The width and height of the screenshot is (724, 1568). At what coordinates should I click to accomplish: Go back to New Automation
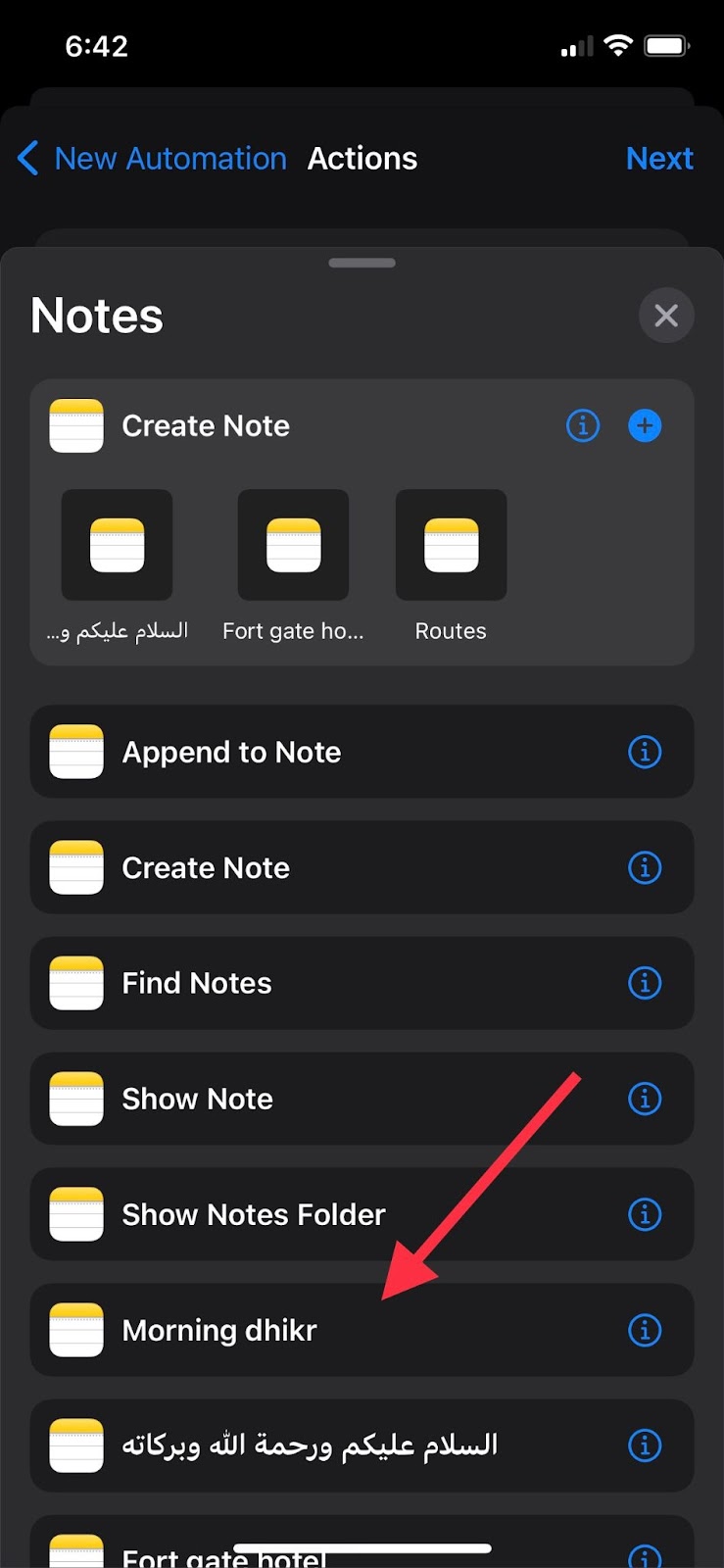click(x=152, y=159)
